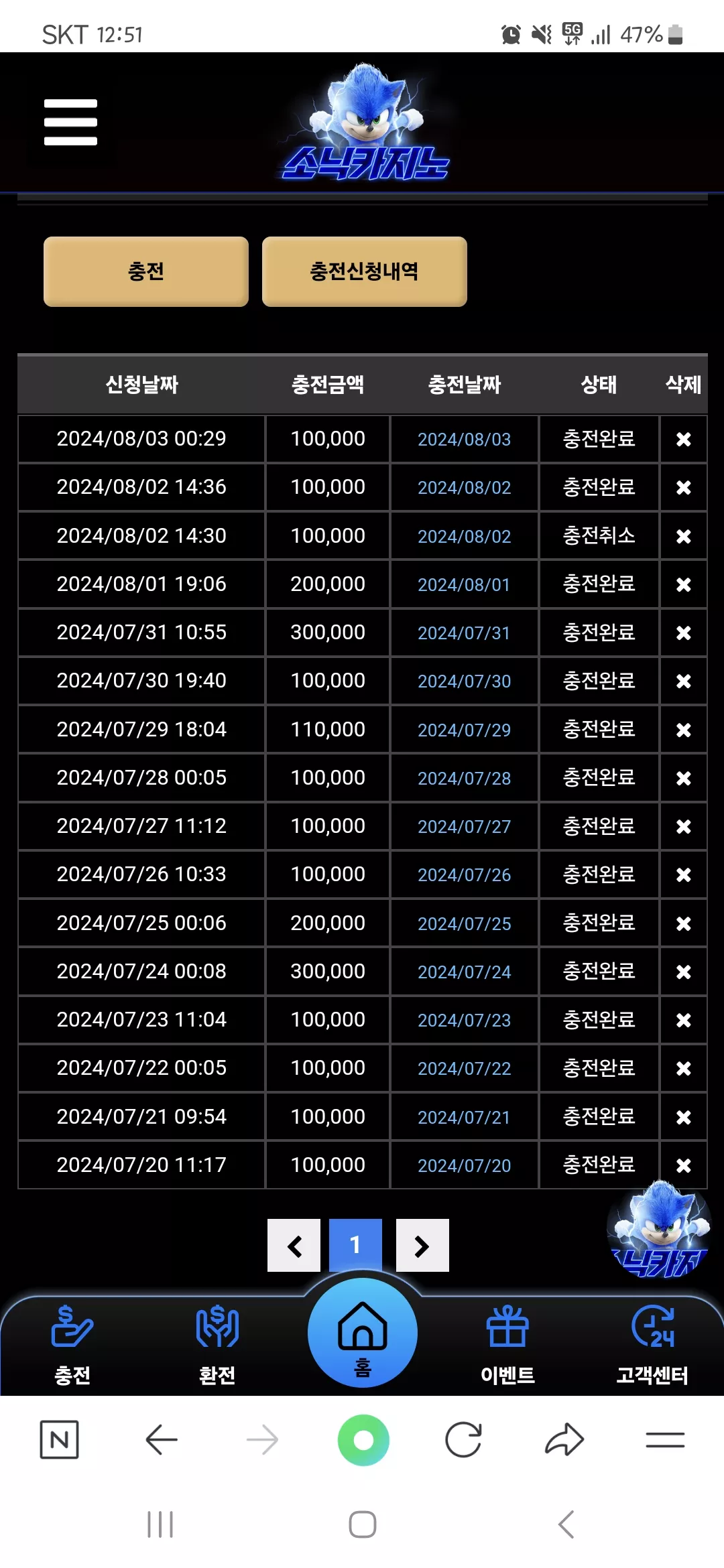Switch to the 환전 tab
Screen dimensions: 724x1568
point(217,1345)
